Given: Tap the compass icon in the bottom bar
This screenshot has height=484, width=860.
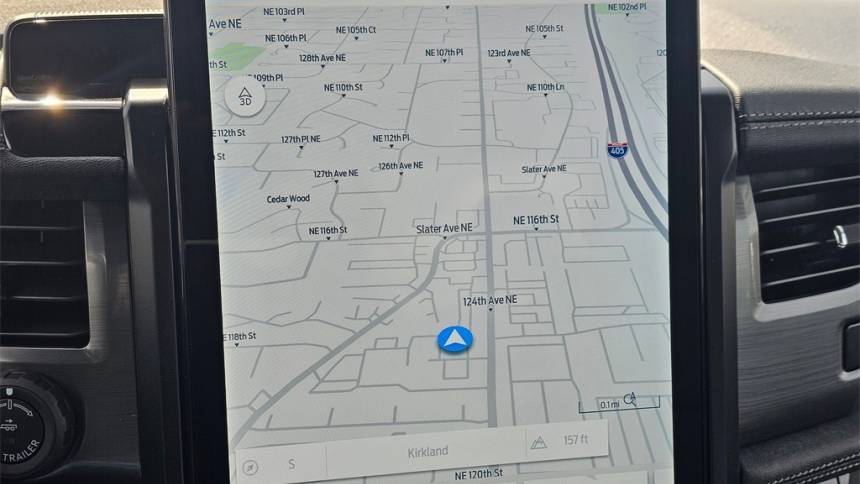Looking at the screenshot, I should pyautogui.click(x=251, y=466).
